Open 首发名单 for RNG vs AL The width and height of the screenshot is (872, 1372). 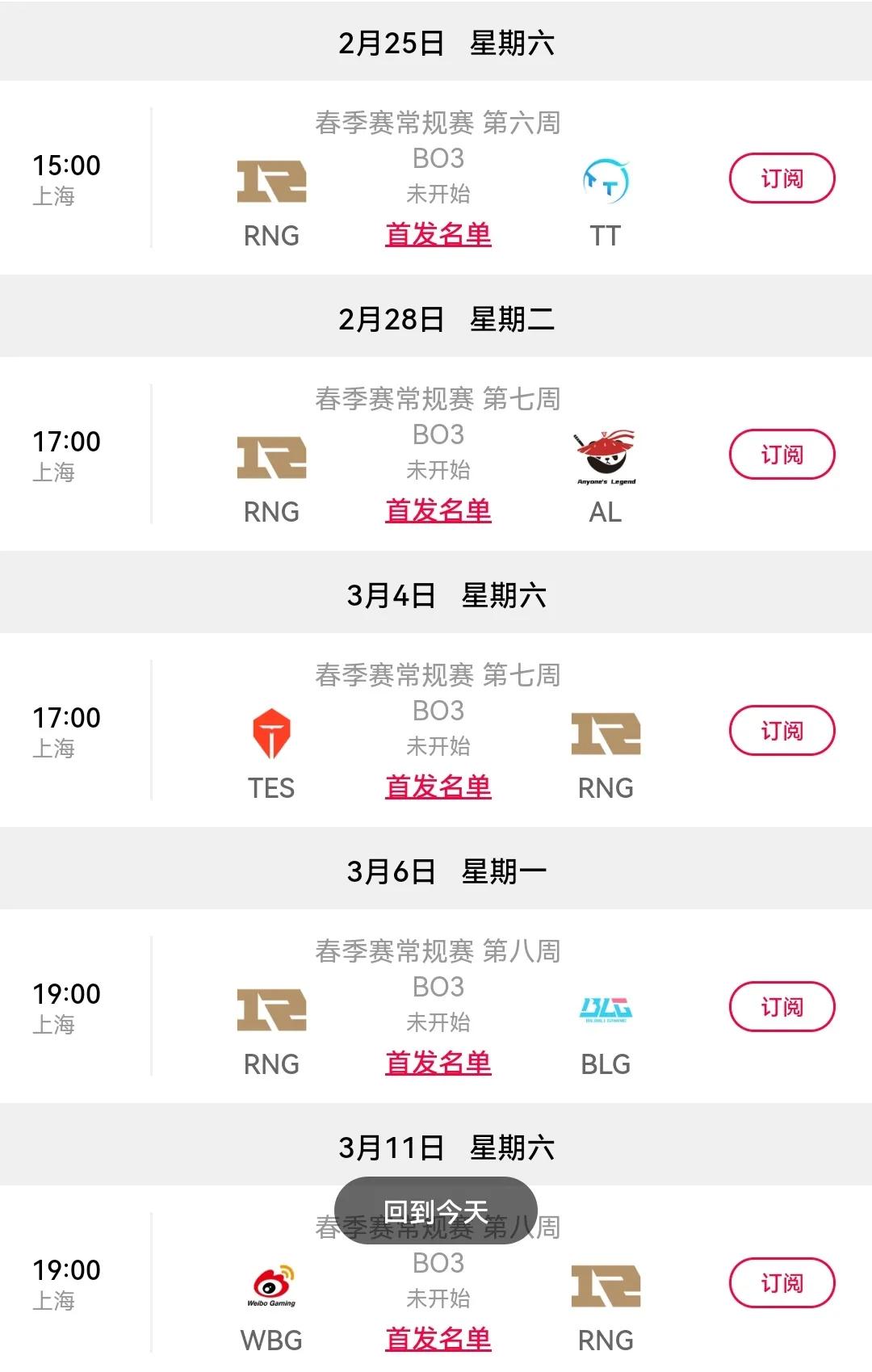(x=438, y=511)
